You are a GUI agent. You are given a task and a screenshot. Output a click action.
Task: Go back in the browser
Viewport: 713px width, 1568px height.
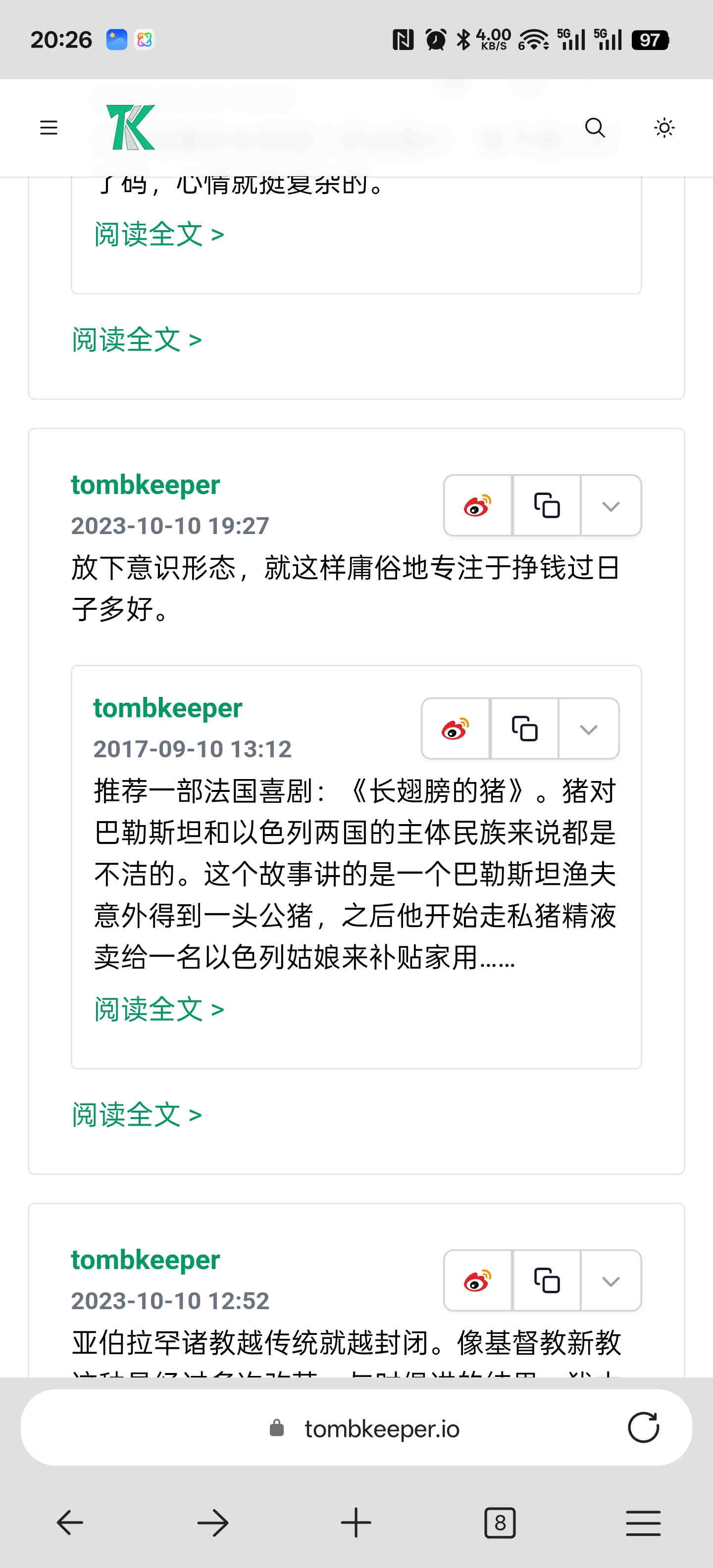70,1523
